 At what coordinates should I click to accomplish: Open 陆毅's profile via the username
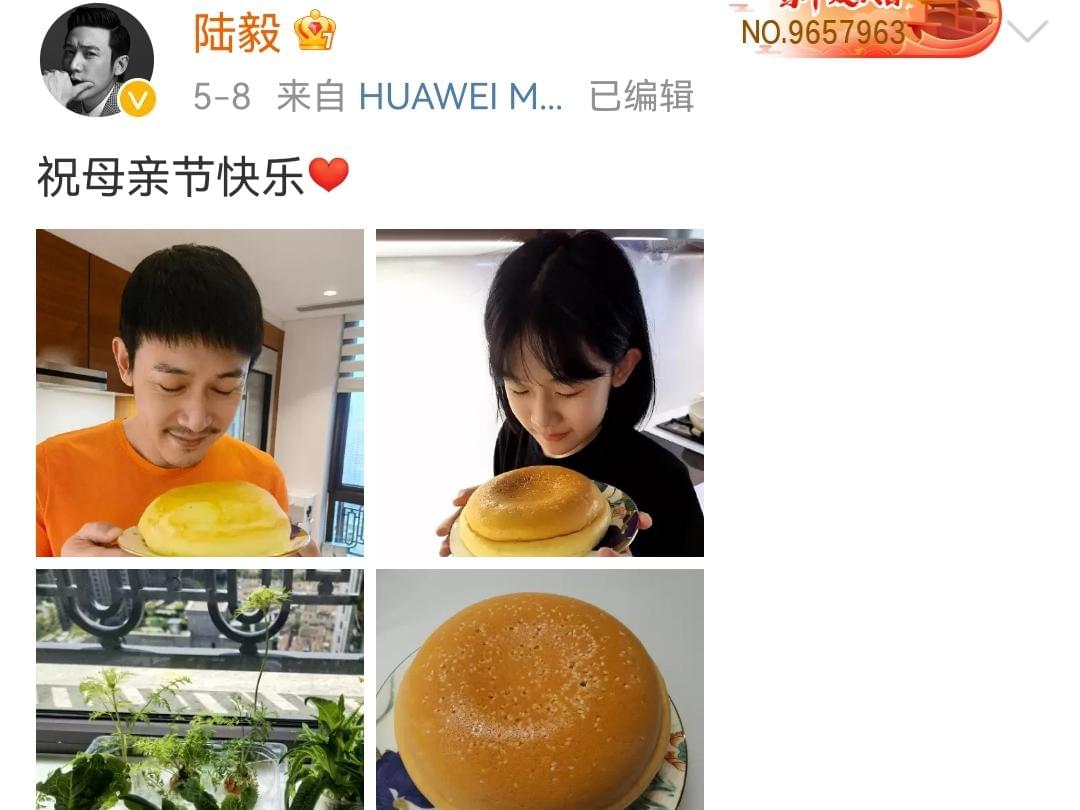(237, 33)
